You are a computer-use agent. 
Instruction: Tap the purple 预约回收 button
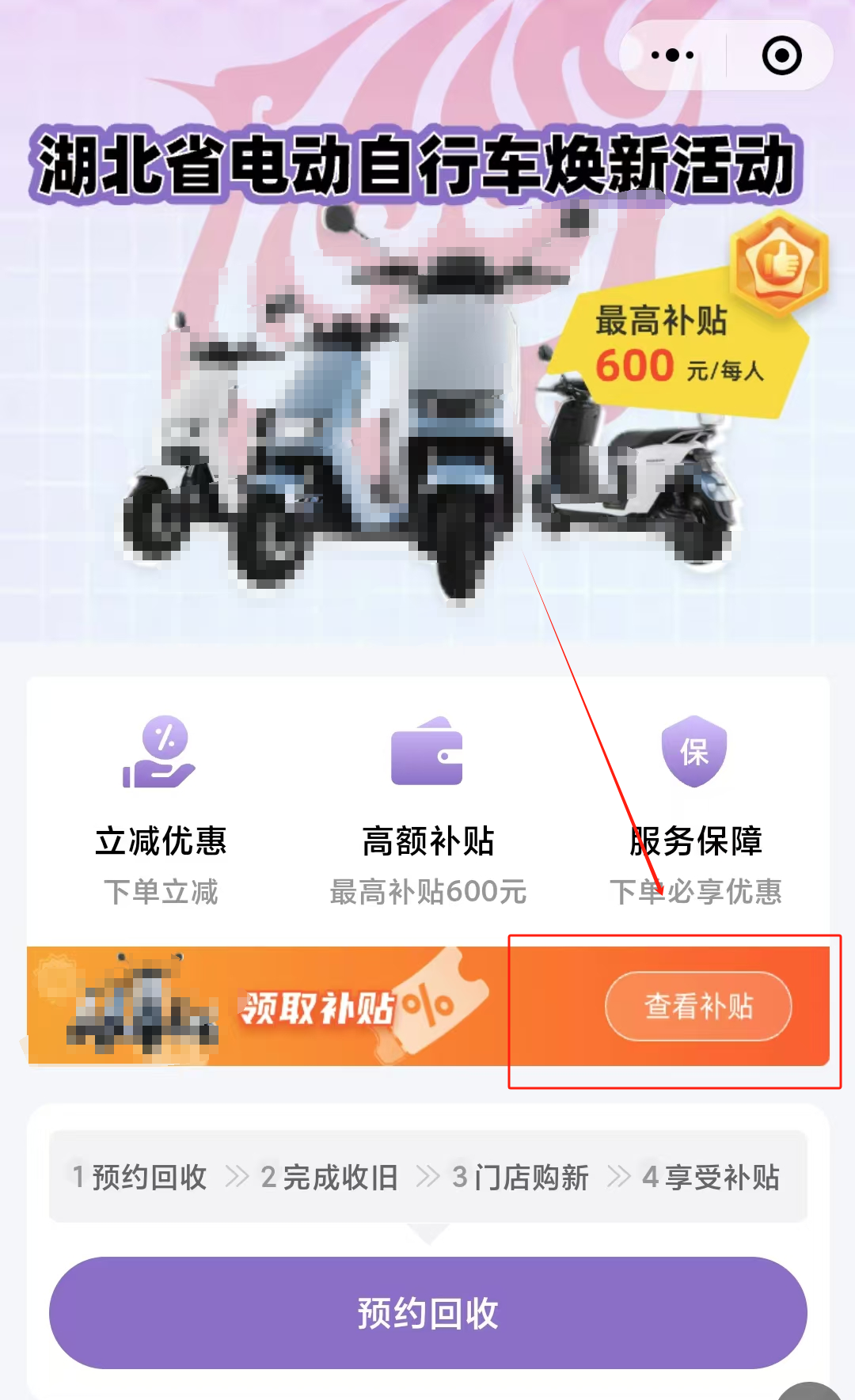427,1313
